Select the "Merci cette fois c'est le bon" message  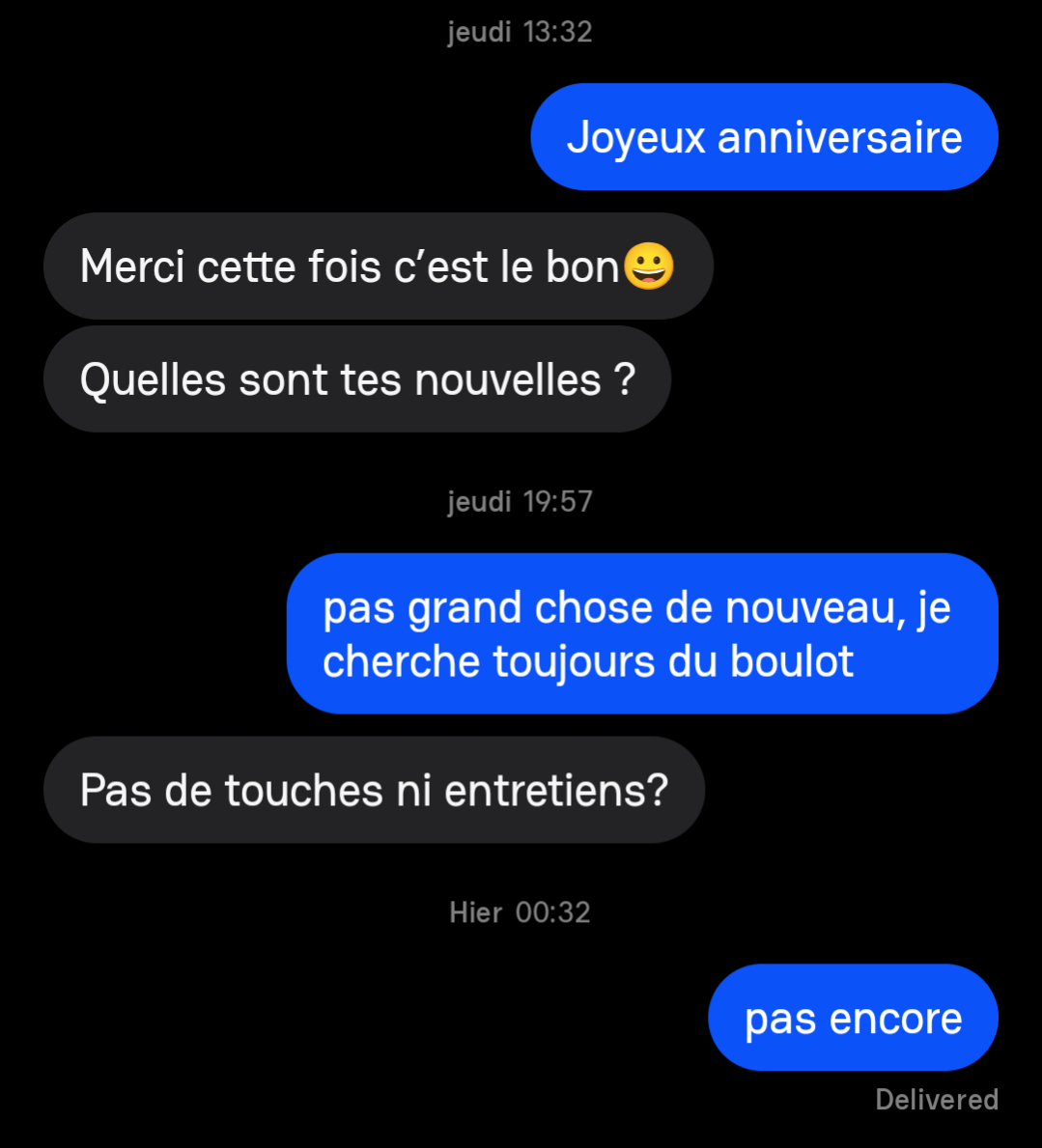tap(378, 266)
